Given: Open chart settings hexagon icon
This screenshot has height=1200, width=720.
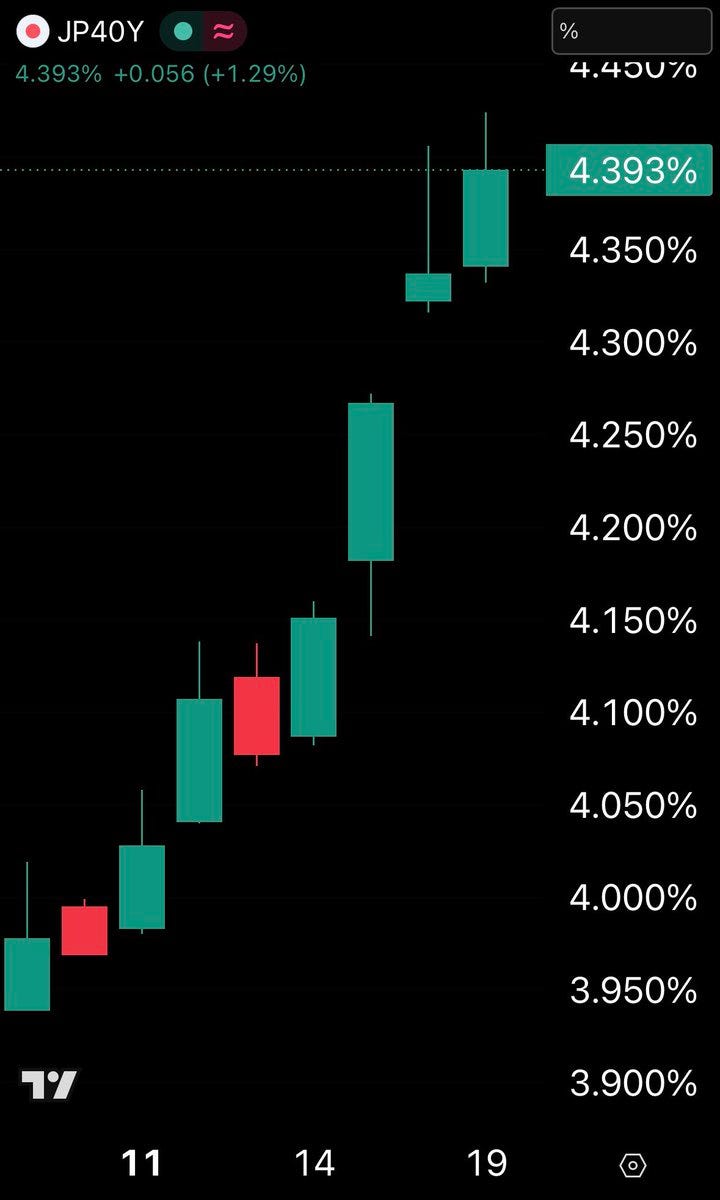Looking at the screenshot, I should pos(633,1165).
